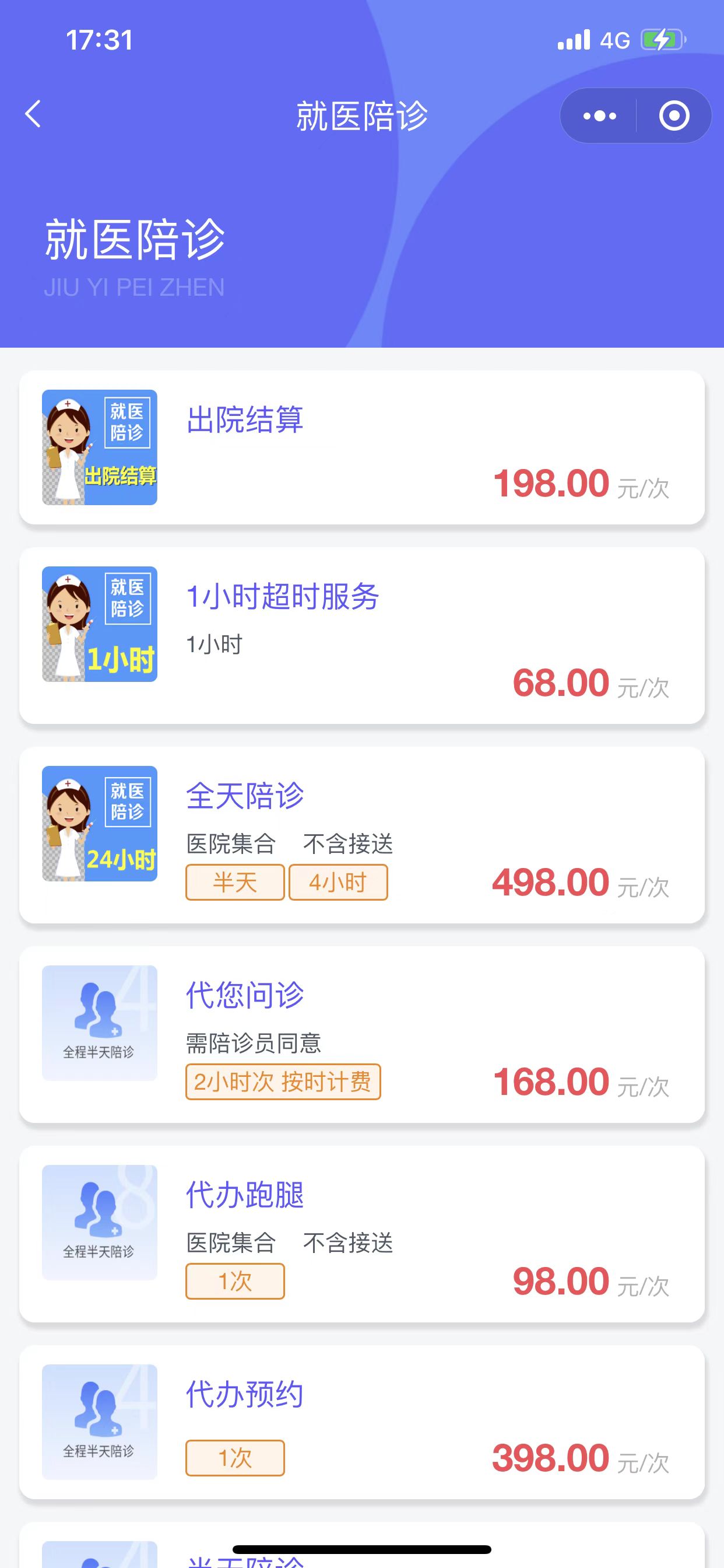
Task: Open the 出院结算 service card
Action: click(361, 447)
